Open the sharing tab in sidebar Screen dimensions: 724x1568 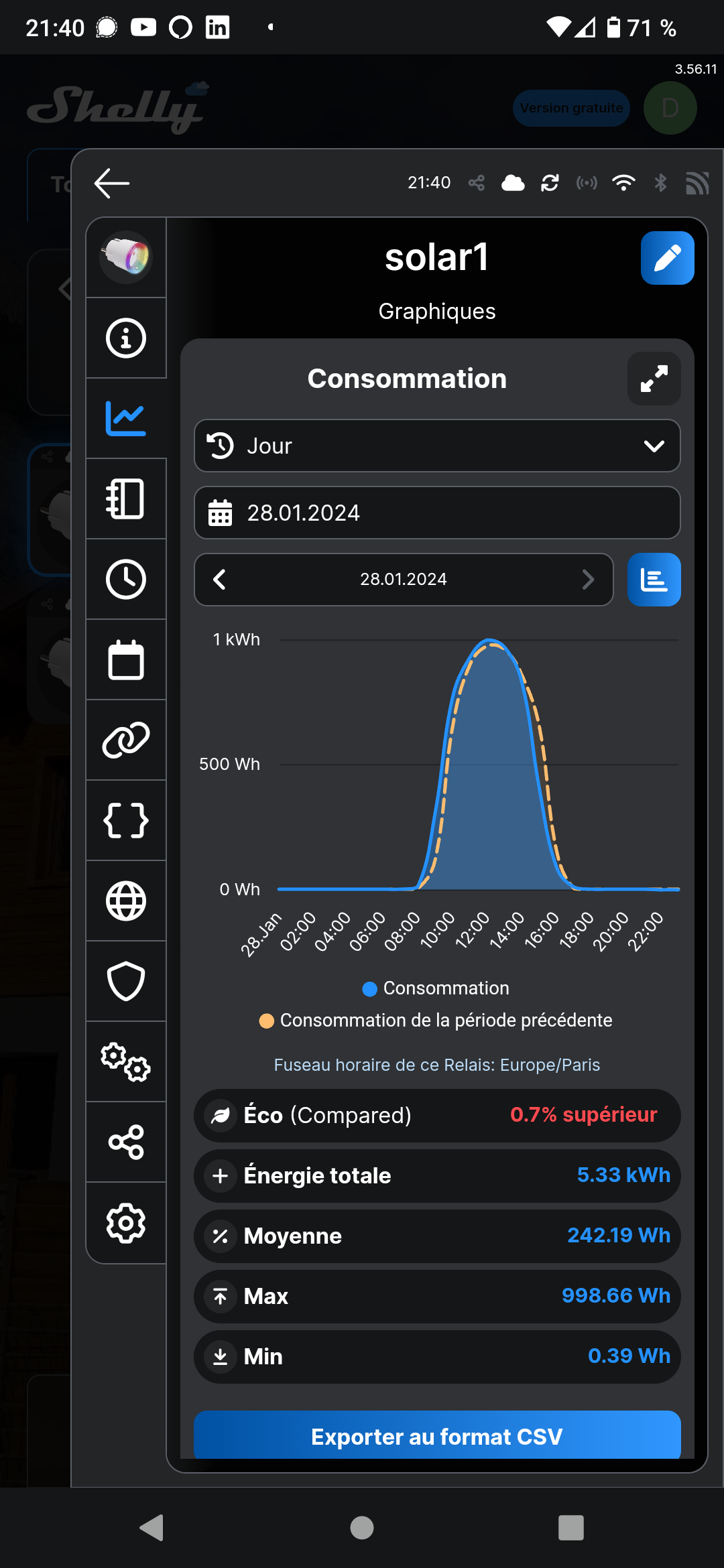(x=126, y=1142)
